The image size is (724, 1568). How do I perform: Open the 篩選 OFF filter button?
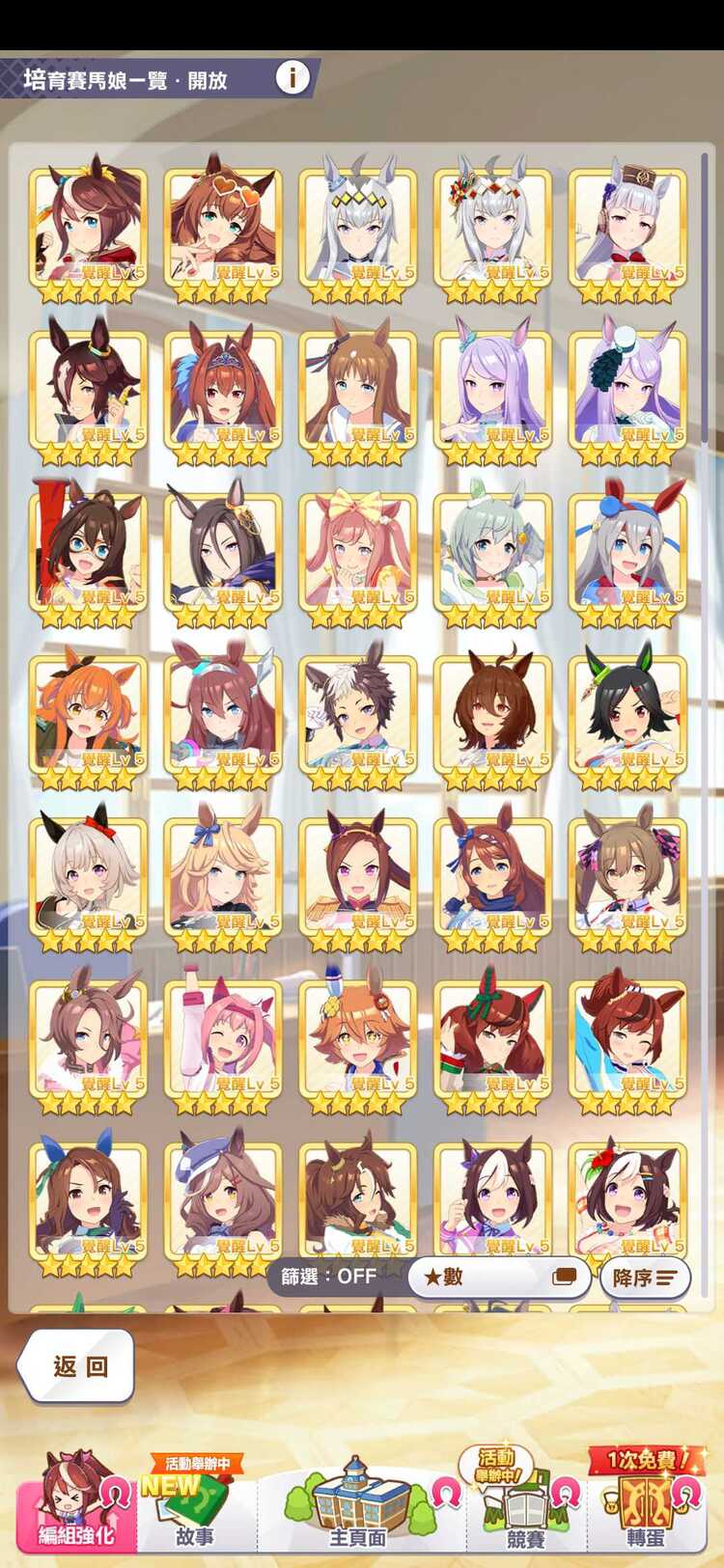[330, 1277]
